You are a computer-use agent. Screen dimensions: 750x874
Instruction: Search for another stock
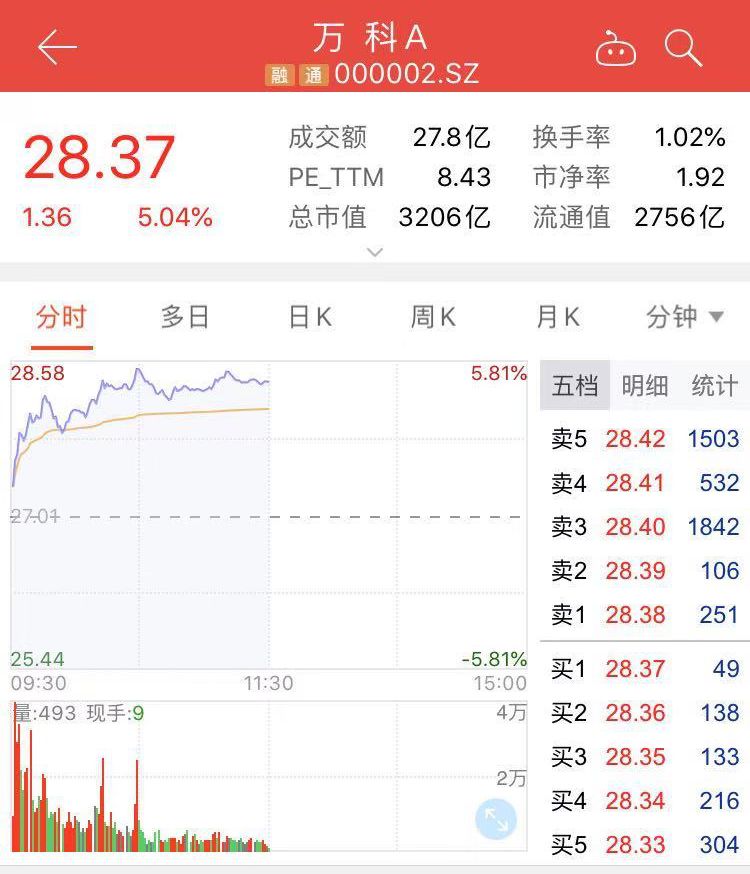pyautogui.click(x=684, y=47)
